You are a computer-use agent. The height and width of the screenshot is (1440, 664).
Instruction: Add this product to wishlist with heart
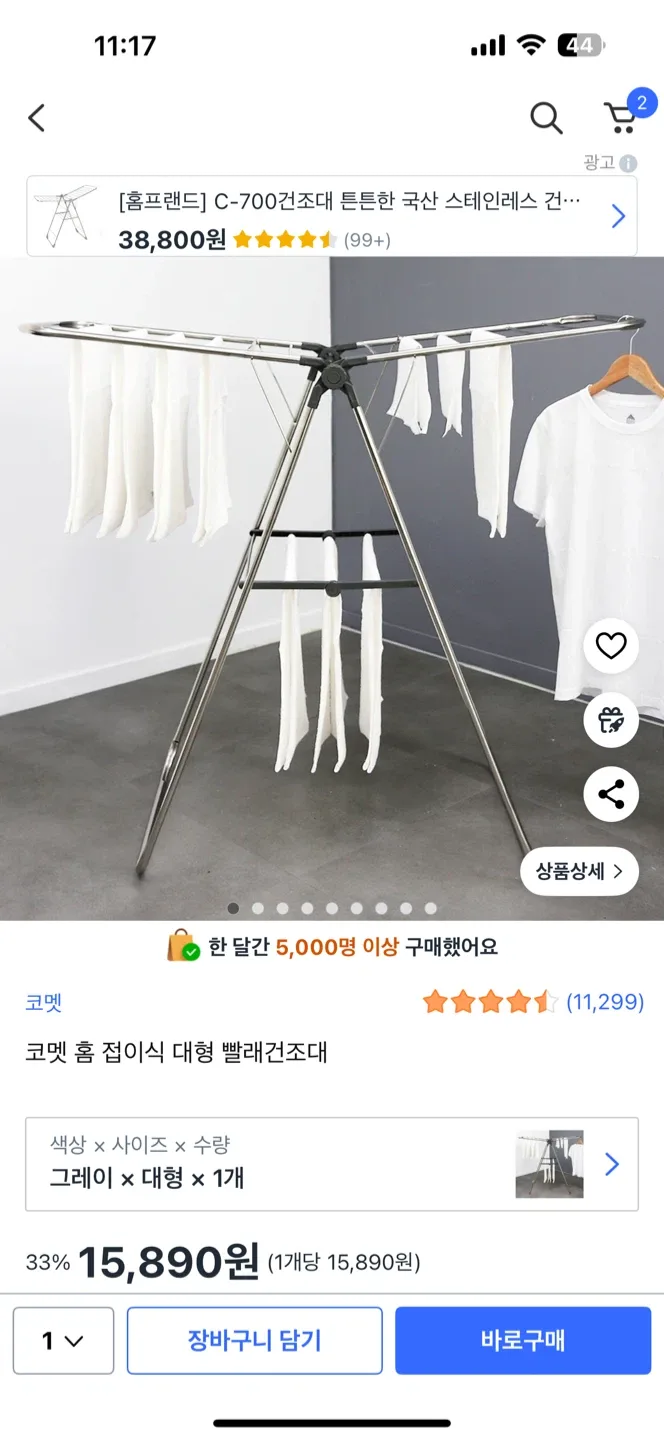point(610,646)
